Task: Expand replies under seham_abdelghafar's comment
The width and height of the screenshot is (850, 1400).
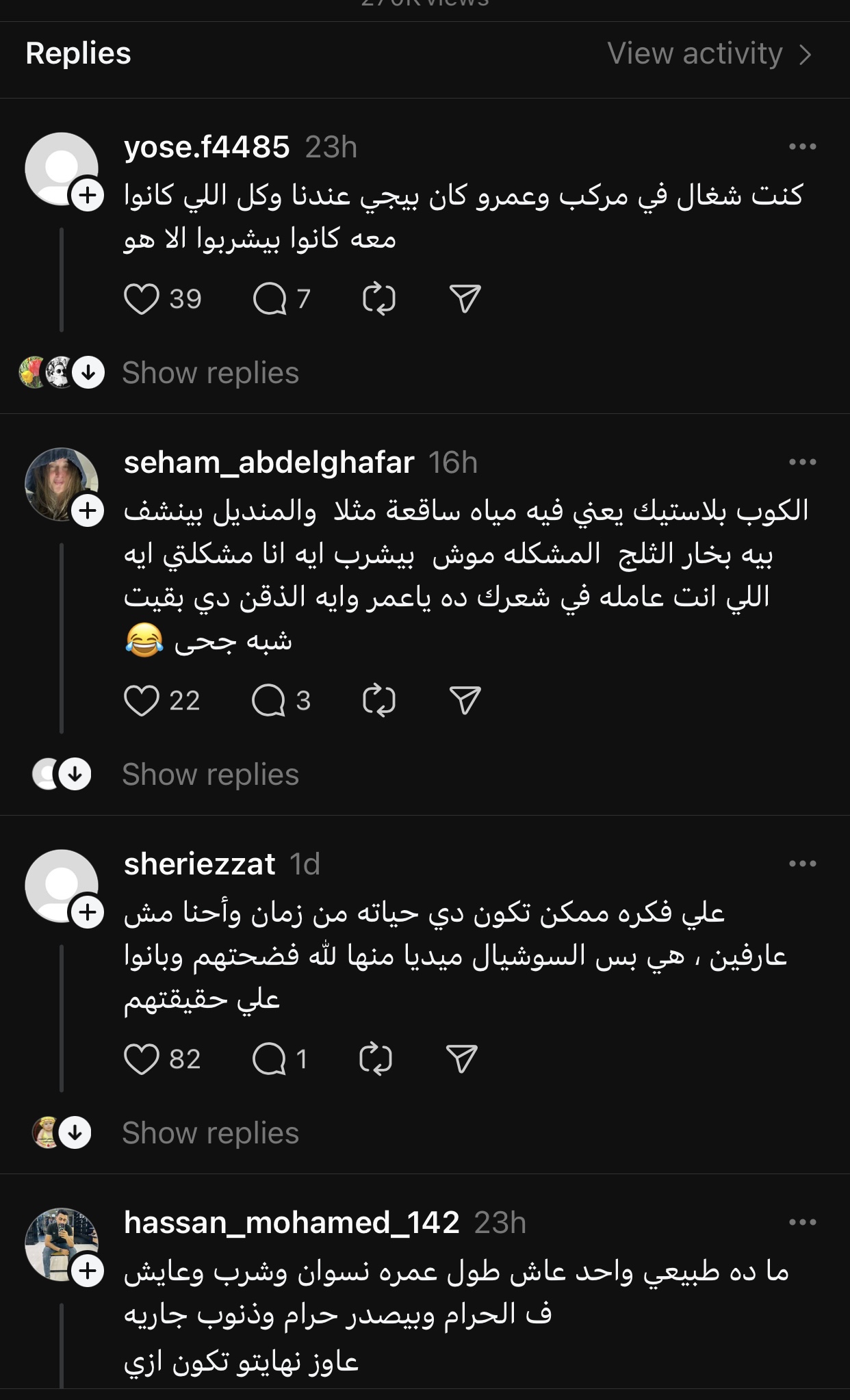Action: tap(210, 775)
